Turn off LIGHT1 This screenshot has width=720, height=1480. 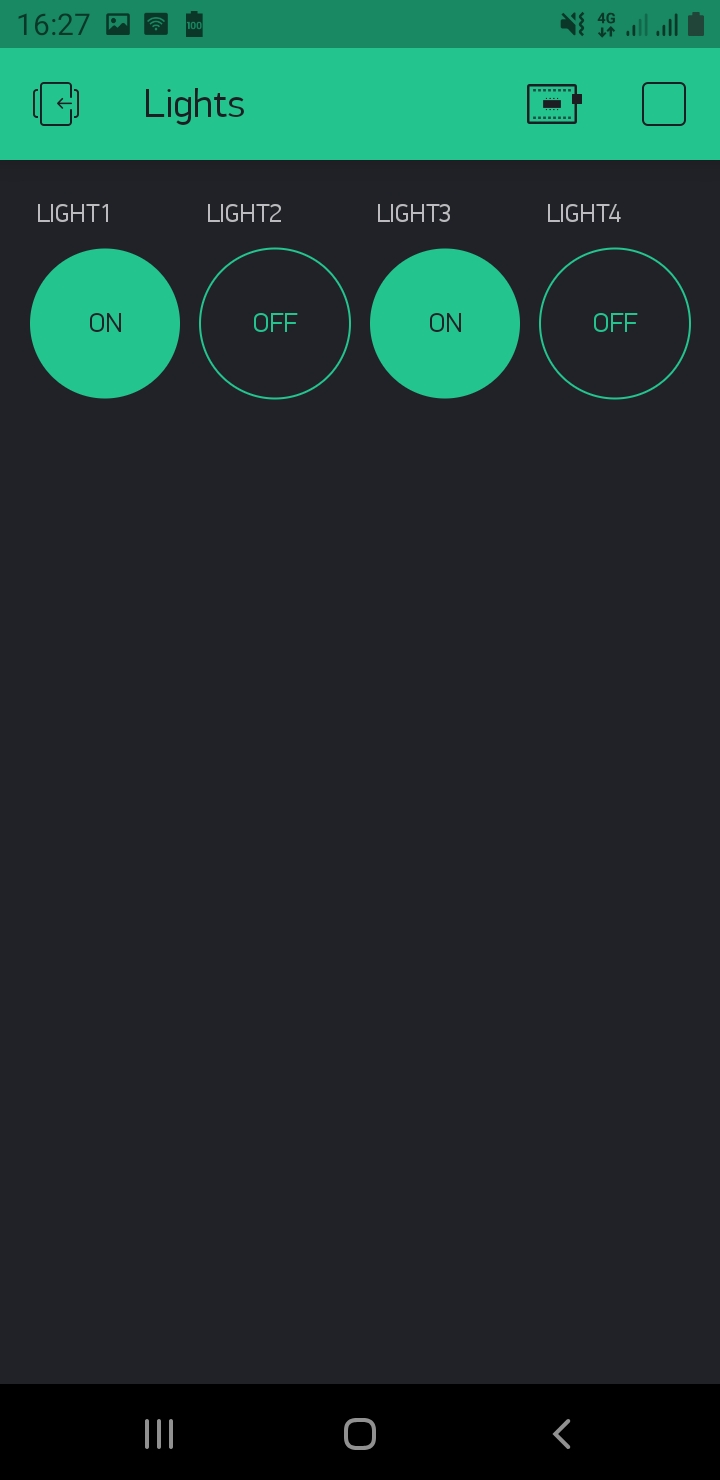(x=105, y=323)
